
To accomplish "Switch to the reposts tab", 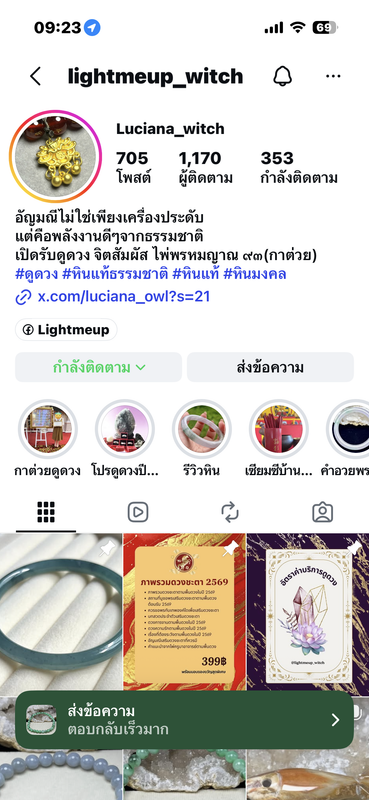I will pyautogui.click(x=230, y=512).
